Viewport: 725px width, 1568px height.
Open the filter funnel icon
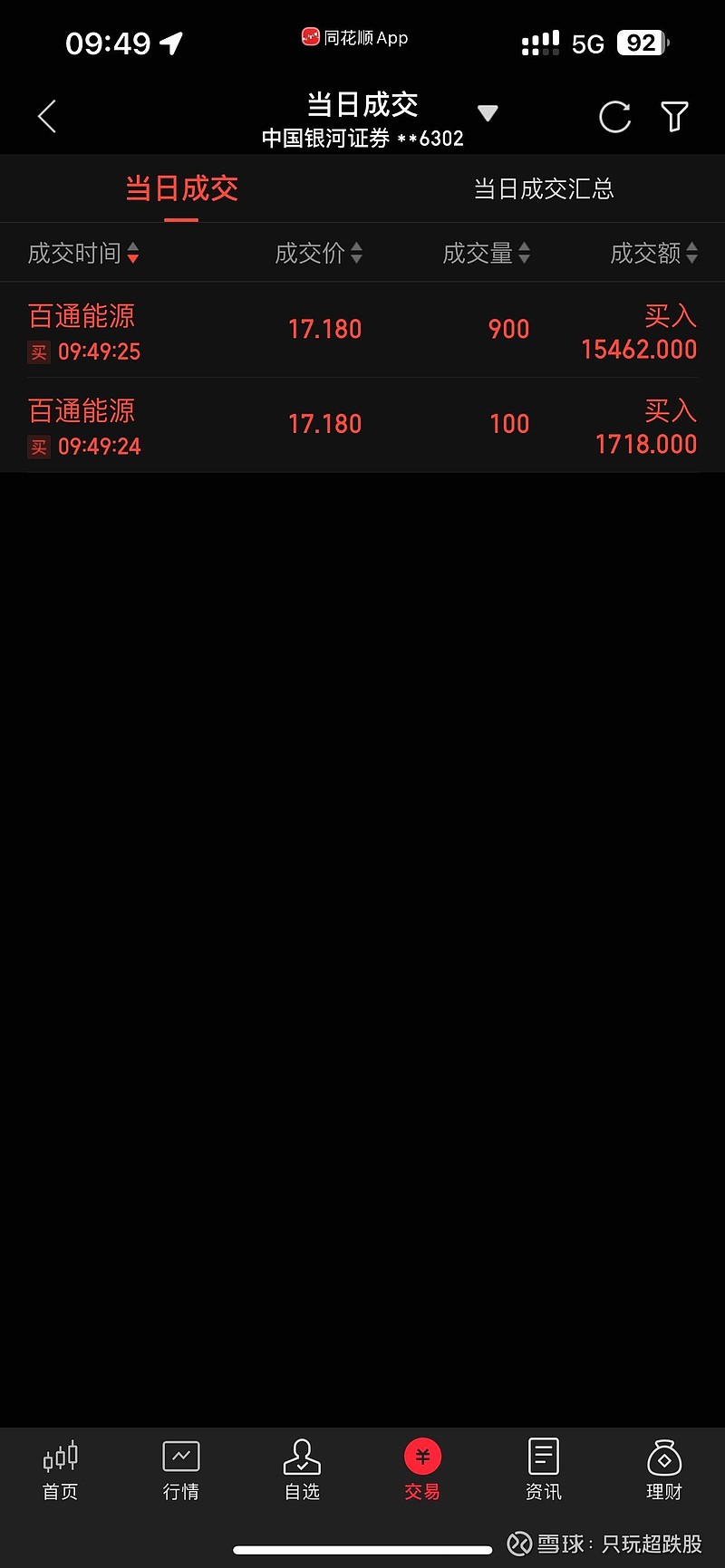coord(674,117)
